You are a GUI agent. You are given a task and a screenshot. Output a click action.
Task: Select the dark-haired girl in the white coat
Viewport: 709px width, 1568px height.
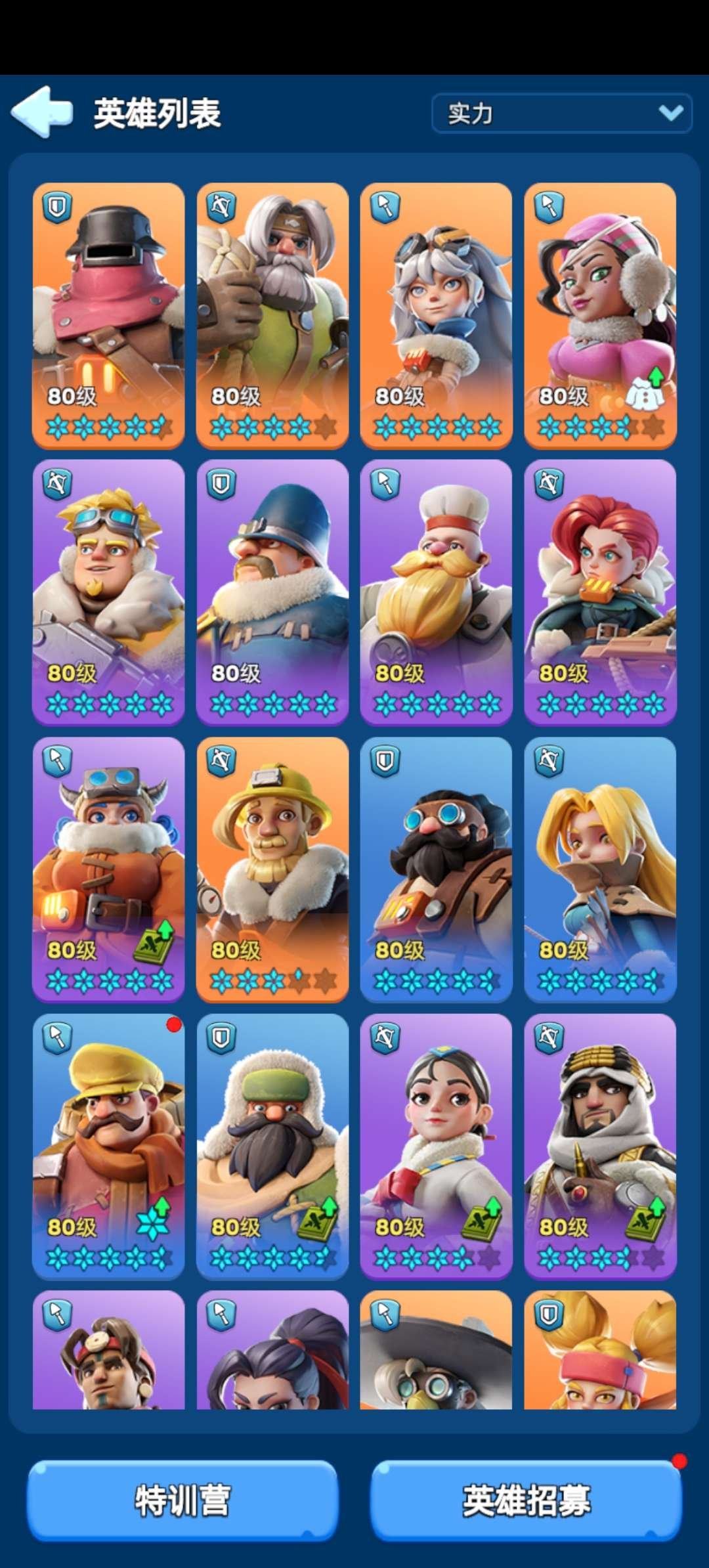tap(436, 1146)
